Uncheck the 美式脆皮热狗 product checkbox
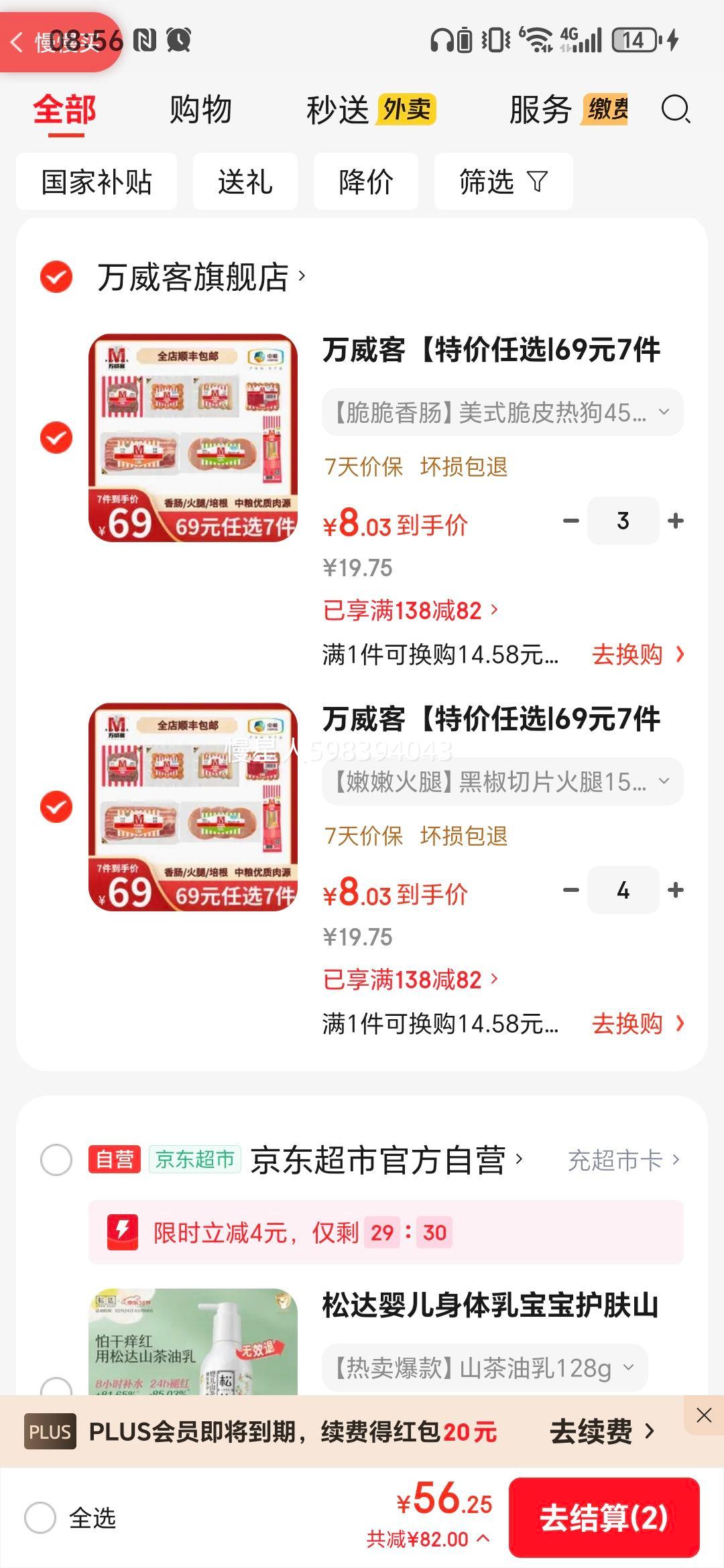Image resolution: width=724 pixels, height=1568 pixels. [x=56, y=439]
